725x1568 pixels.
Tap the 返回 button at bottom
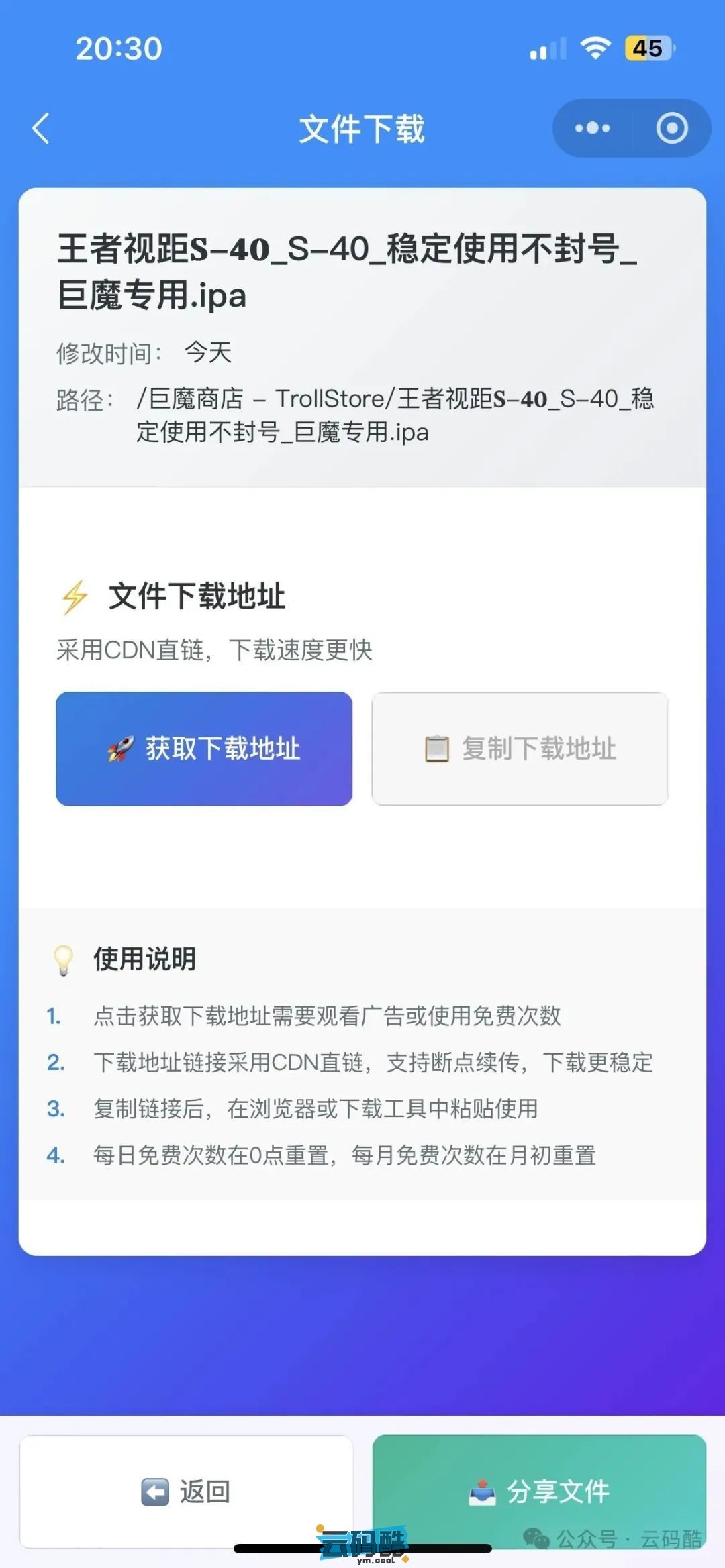186,1491
